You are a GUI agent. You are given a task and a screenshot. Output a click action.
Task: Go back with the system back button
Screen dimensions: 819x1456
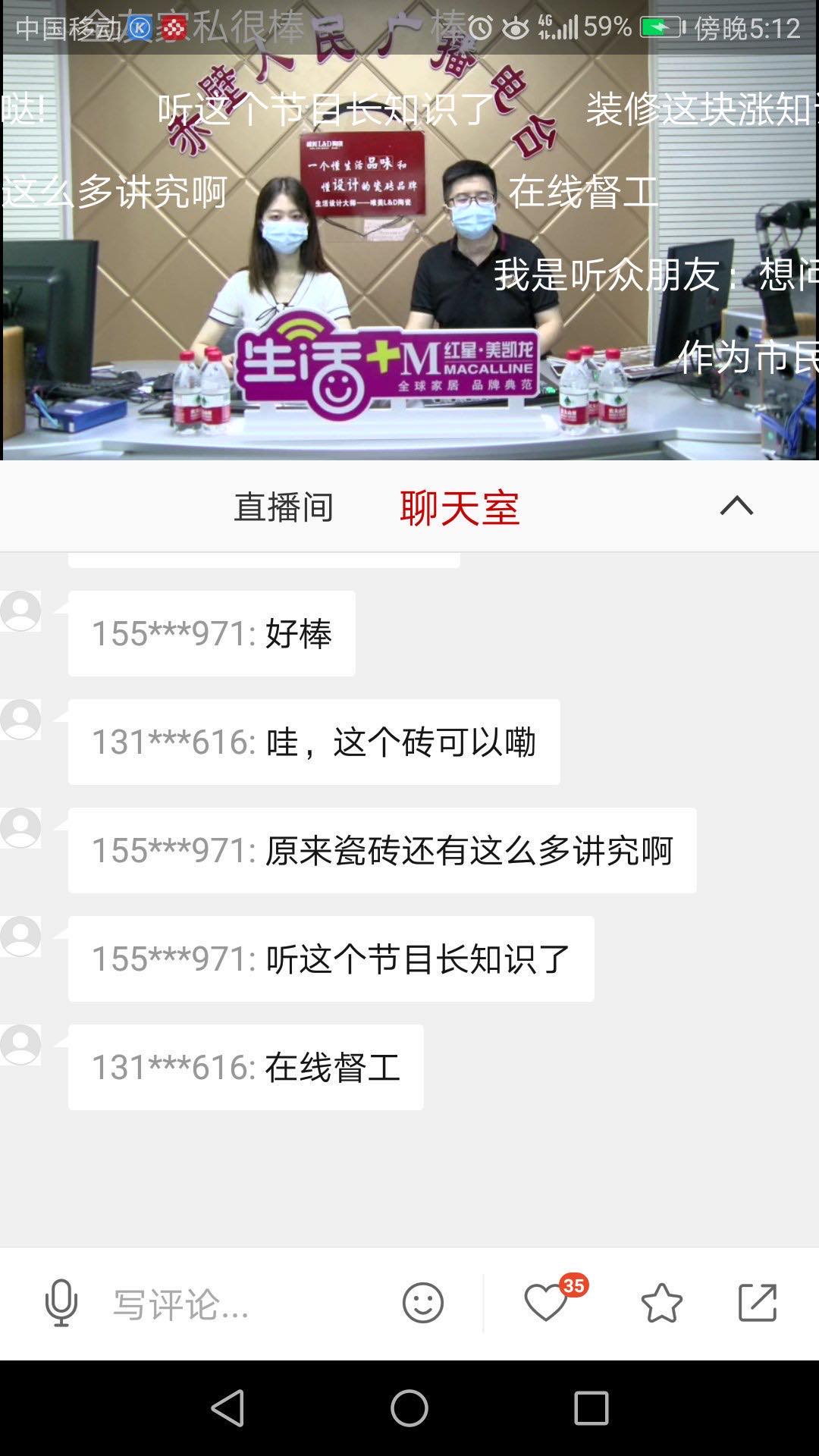tap(227, 1408)
